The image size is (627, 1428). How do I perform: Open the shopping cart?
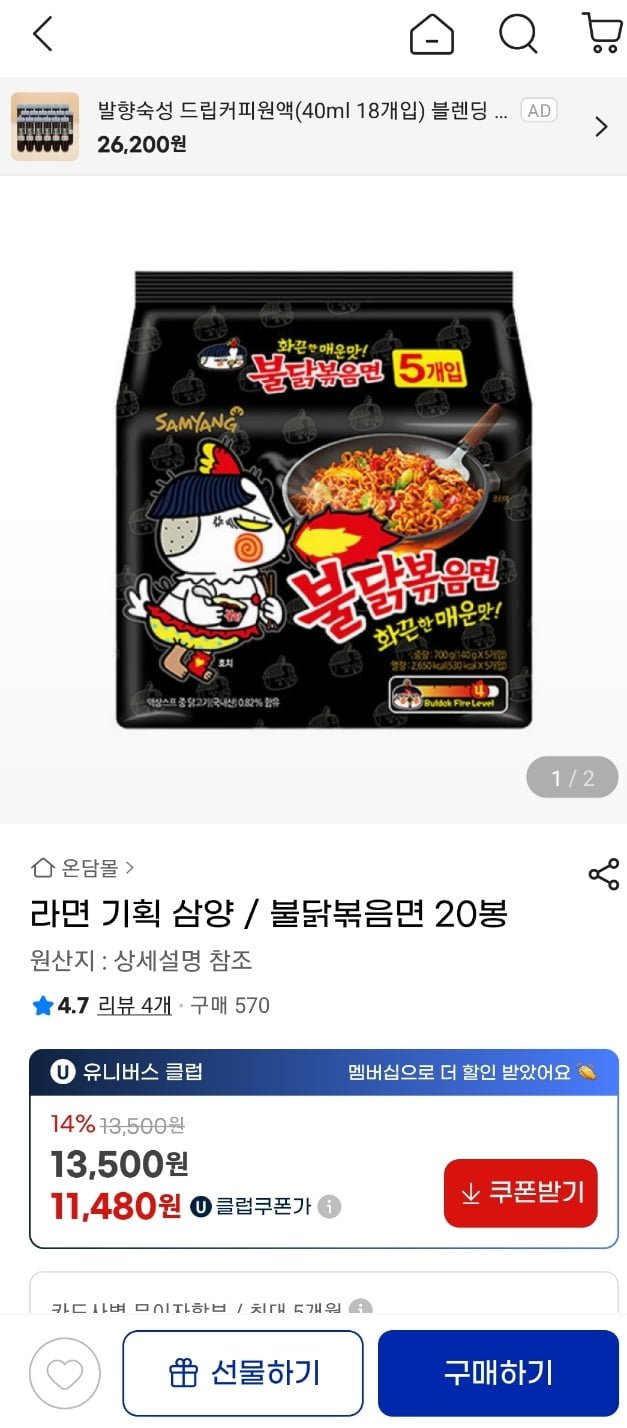click(602, 34)
